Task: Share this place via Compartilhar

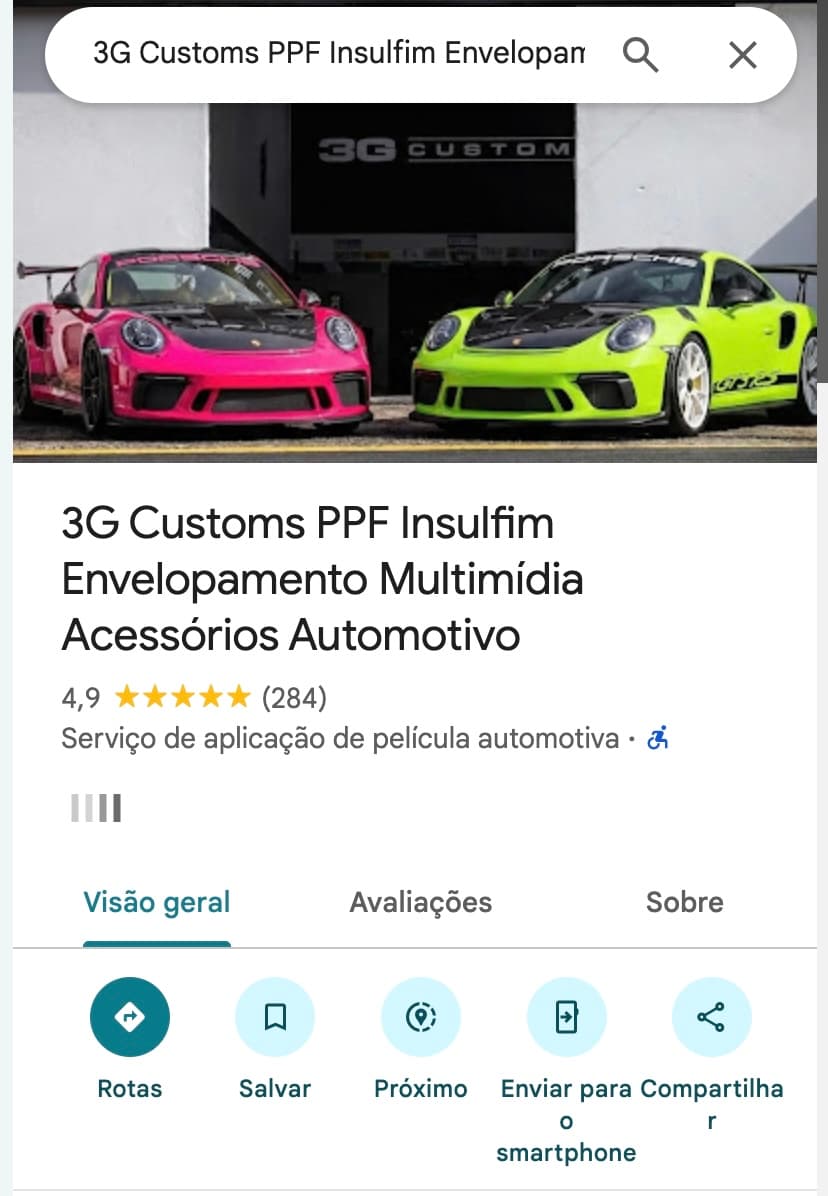Action: [711, 1018]
